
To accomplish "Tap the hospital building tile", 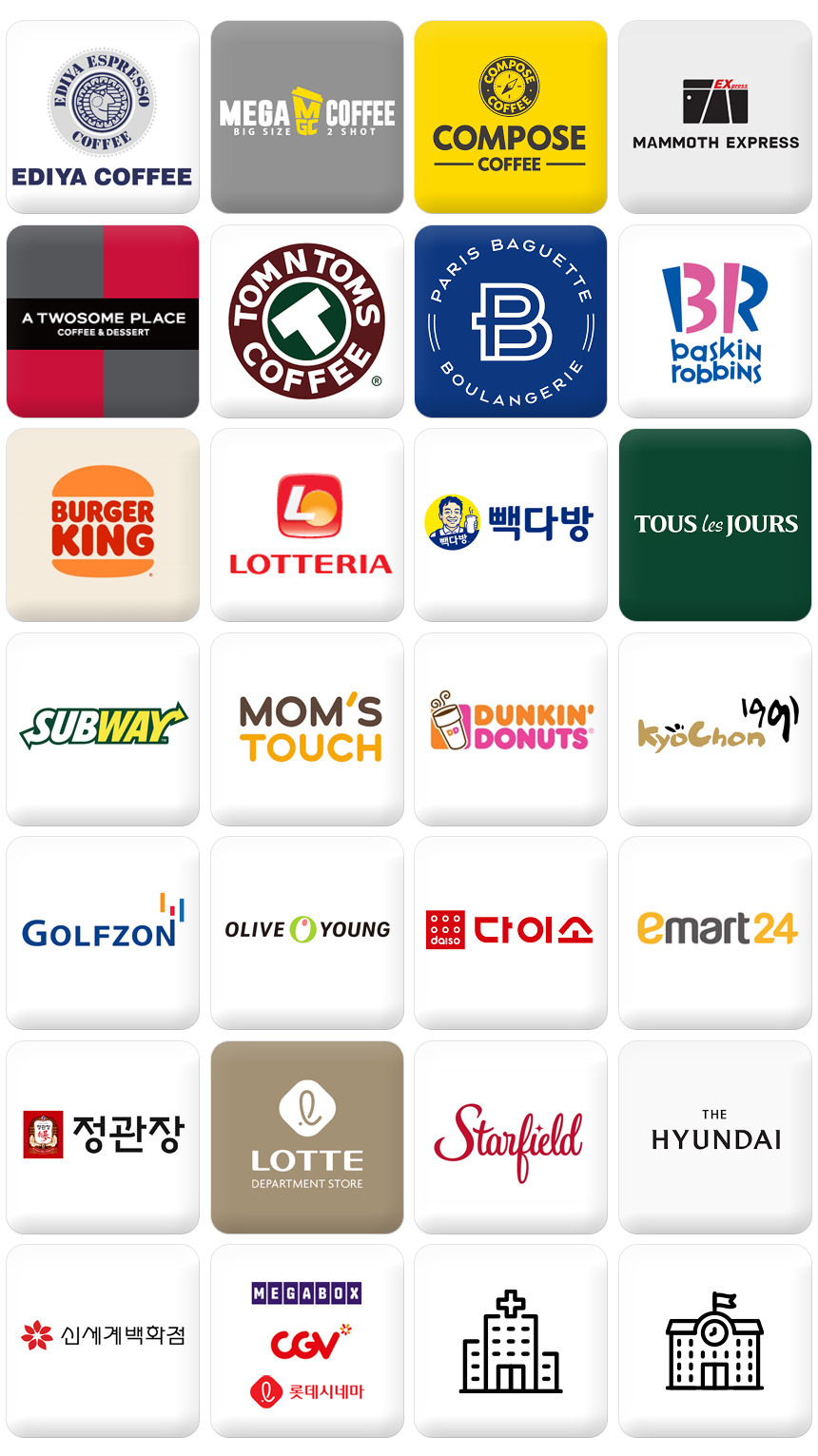I will [x=511, y=1341].
